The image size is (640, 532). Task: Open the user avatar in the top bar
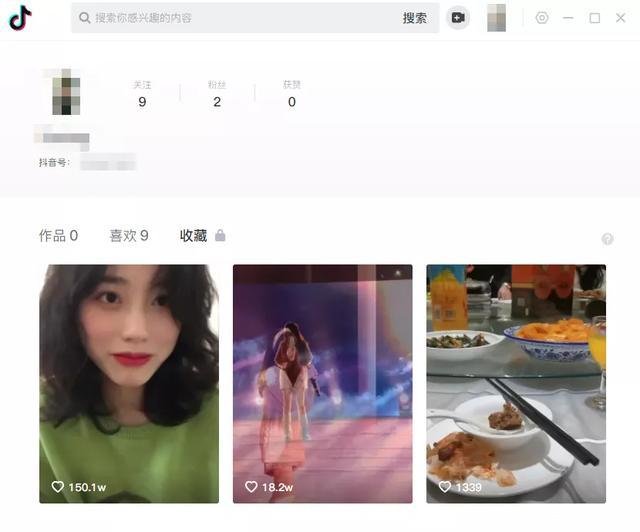tap(496, 18)
